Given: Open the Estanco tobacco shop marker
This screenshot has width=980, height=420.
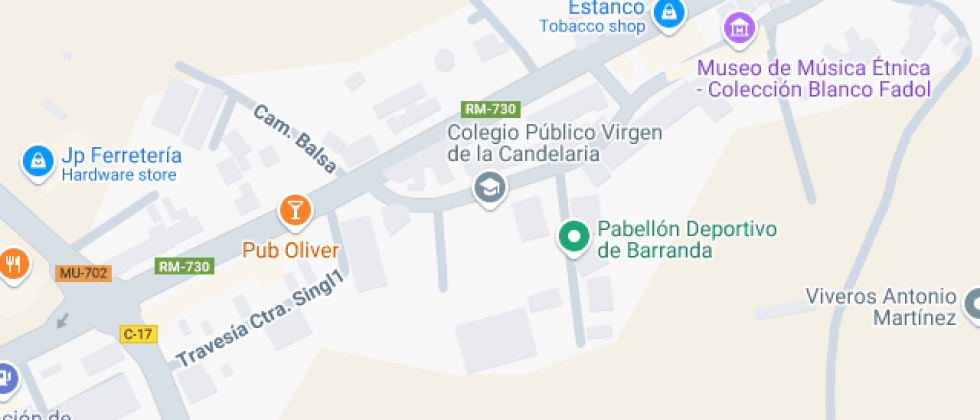Looking at the screenshot, I should [x=668, y=13].
